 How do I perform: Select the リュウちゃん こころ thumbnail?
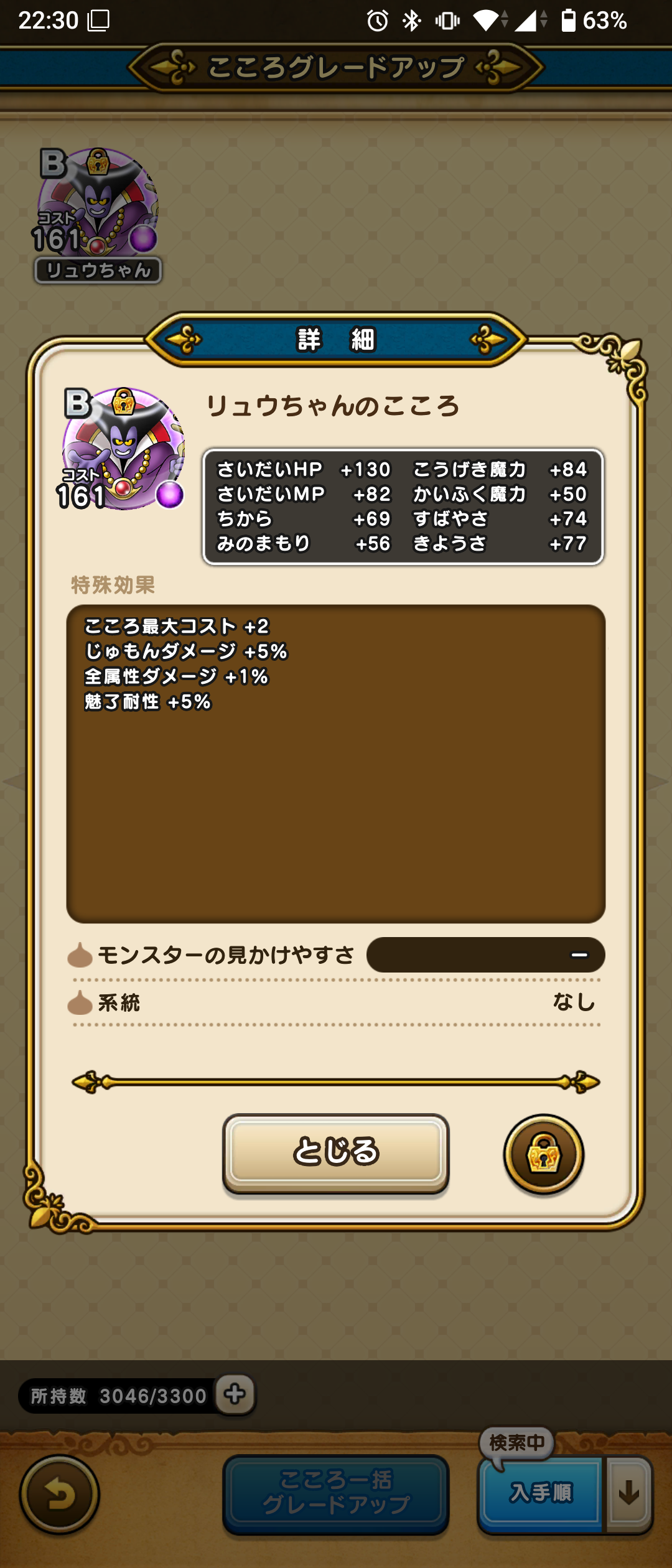(x=98, y=213)
